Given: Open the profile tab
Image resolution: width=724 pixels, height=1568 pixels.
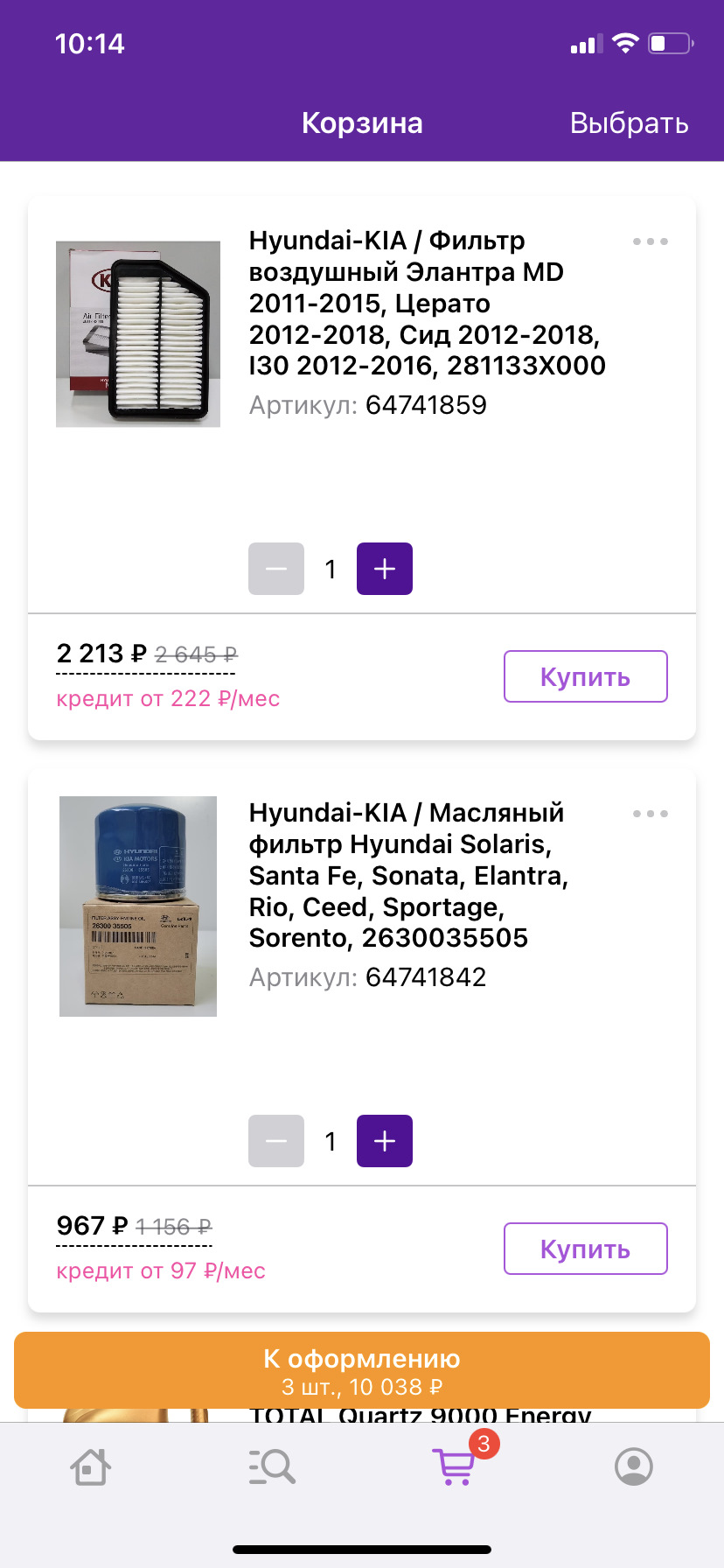Looking at the screenshot, I should 634,1466.
